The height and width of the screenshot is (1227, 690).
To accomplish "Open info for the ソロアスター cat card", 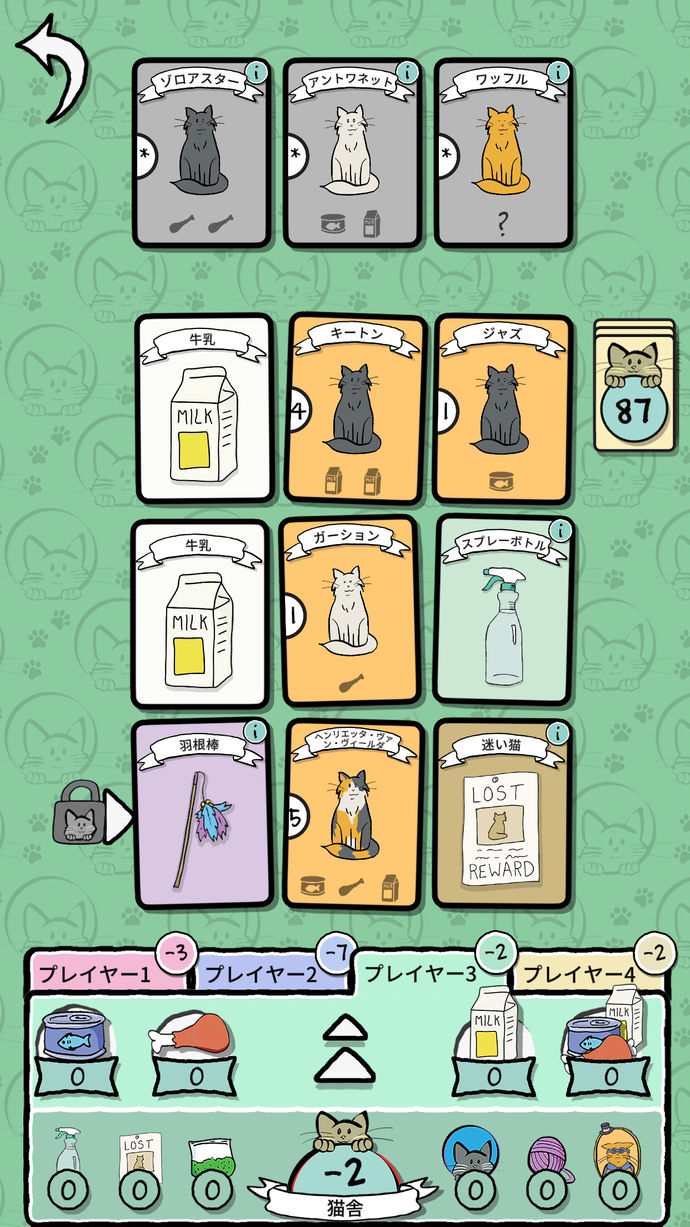I will [258, 72].
